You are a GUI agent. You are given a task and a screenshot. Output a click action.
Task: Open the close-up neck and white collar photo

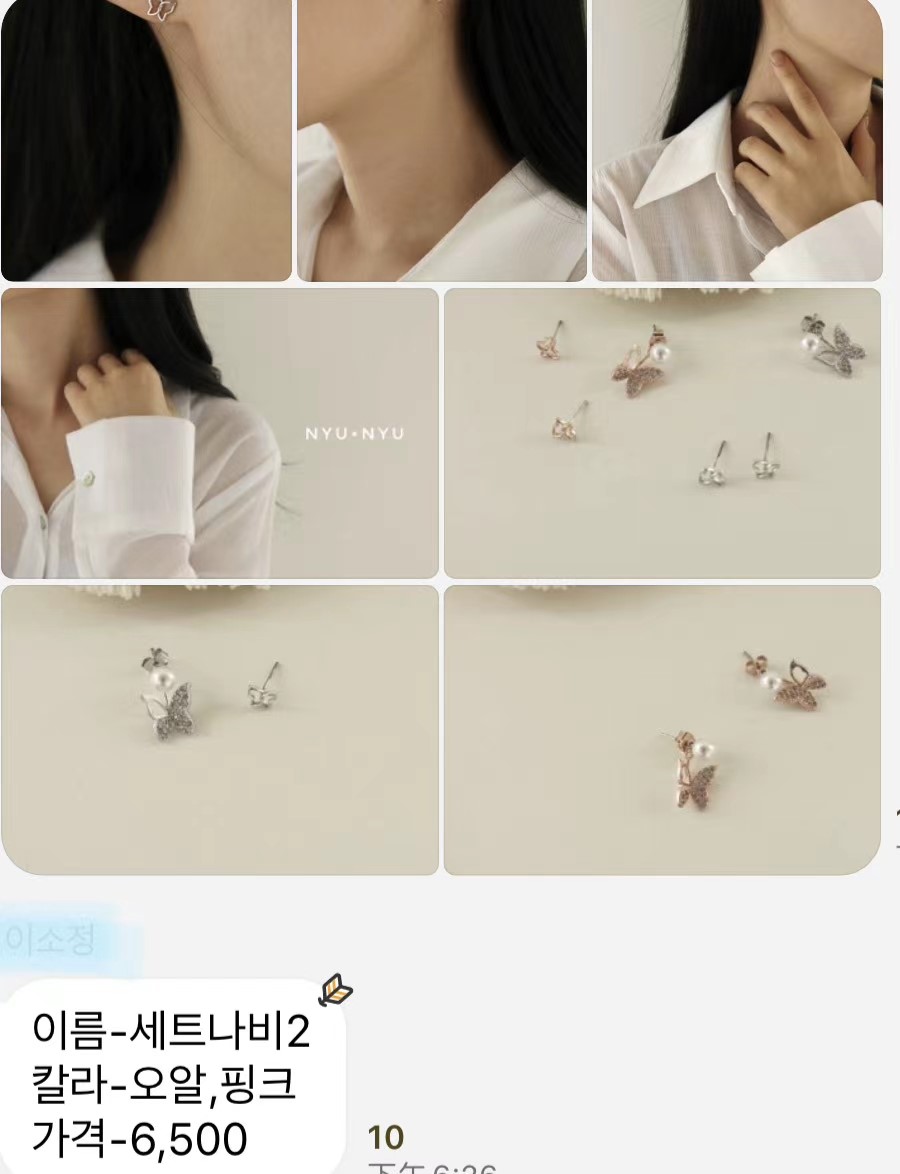click(441, 140)
